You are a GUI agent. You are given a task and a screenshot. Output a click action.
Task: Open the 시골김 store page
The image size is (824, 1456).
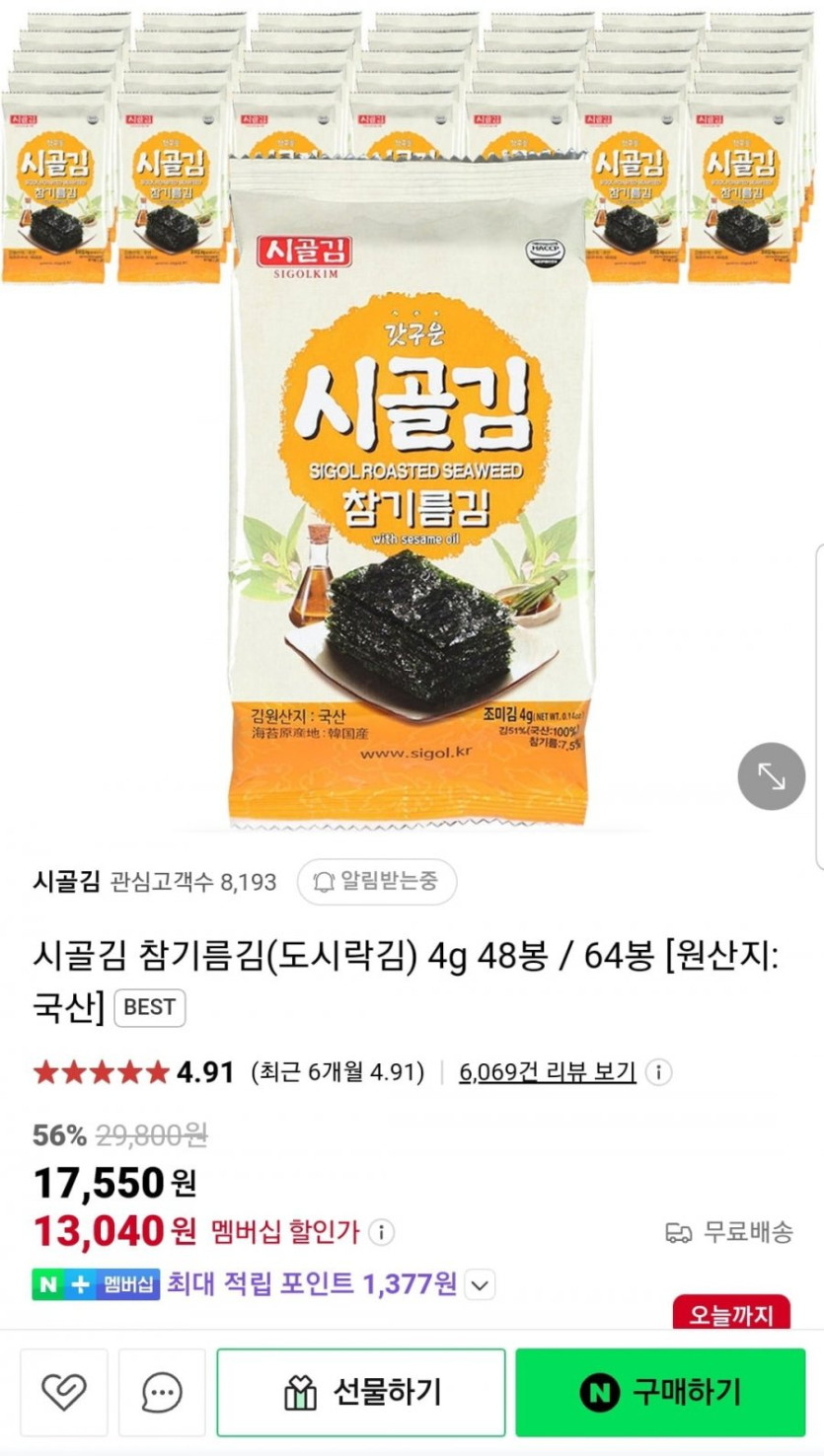click(66, 881)
